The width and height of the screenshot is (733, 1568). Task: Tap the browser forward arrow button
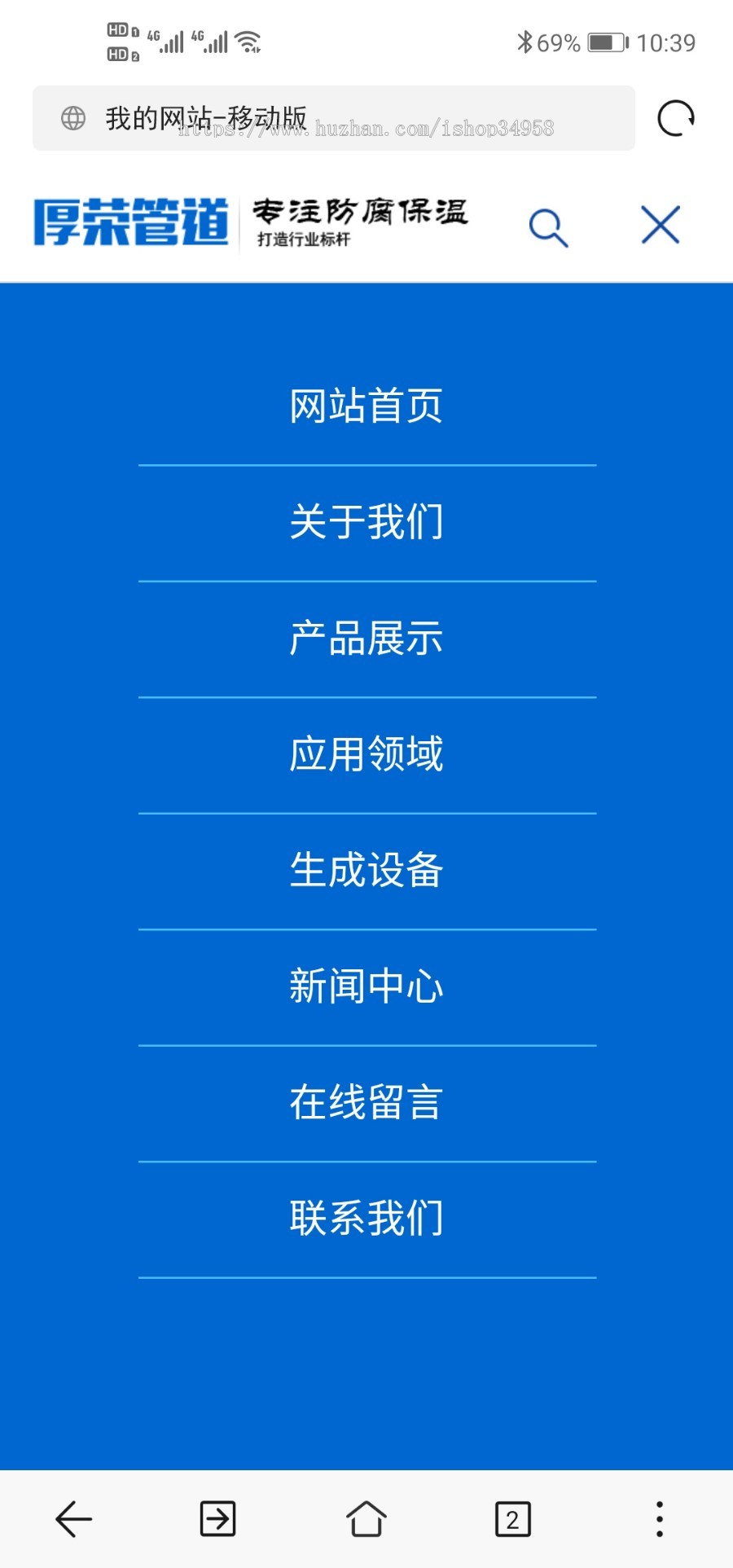[217, 1519]
